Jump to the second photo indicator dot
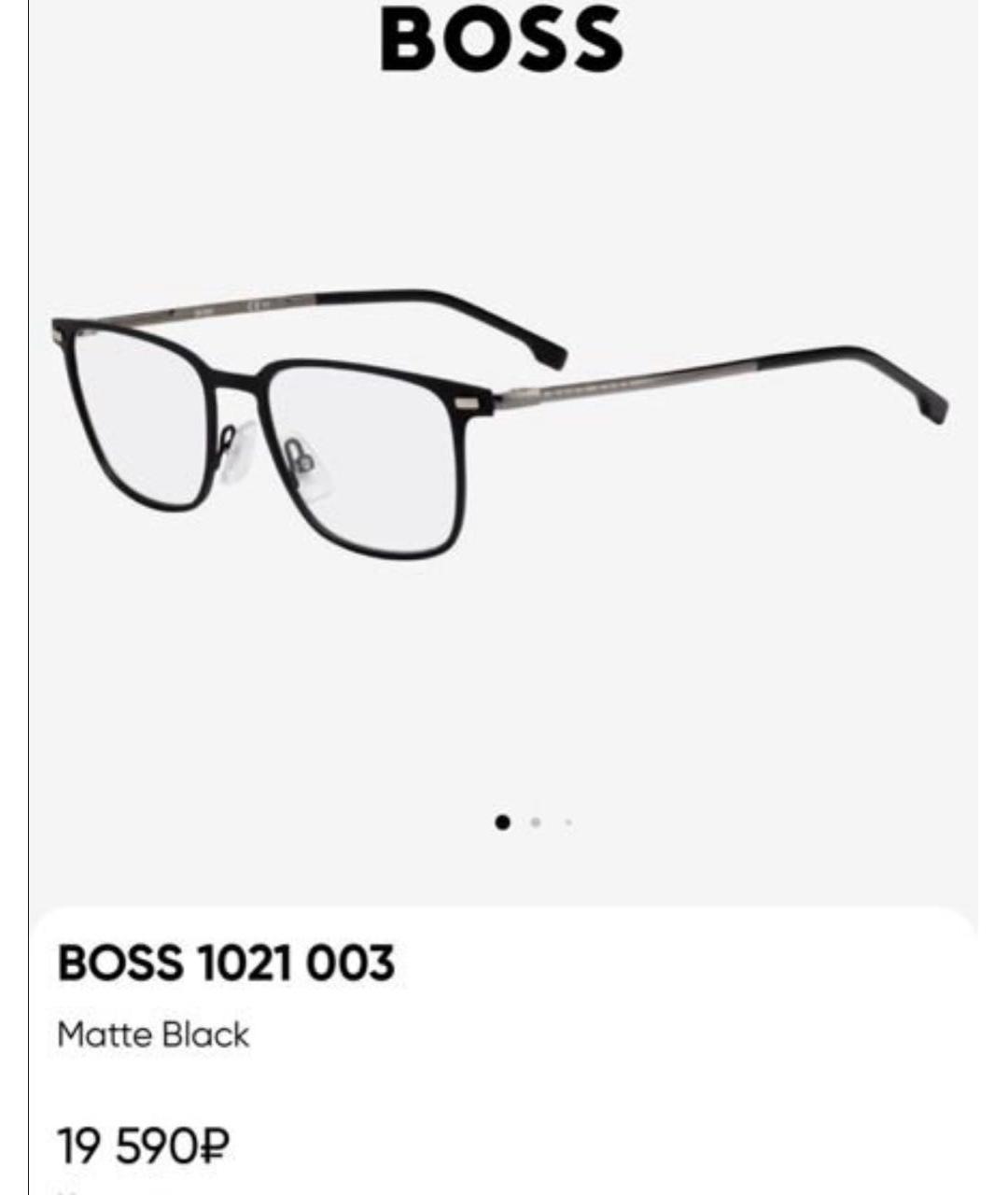 click(x=536, y=822)
